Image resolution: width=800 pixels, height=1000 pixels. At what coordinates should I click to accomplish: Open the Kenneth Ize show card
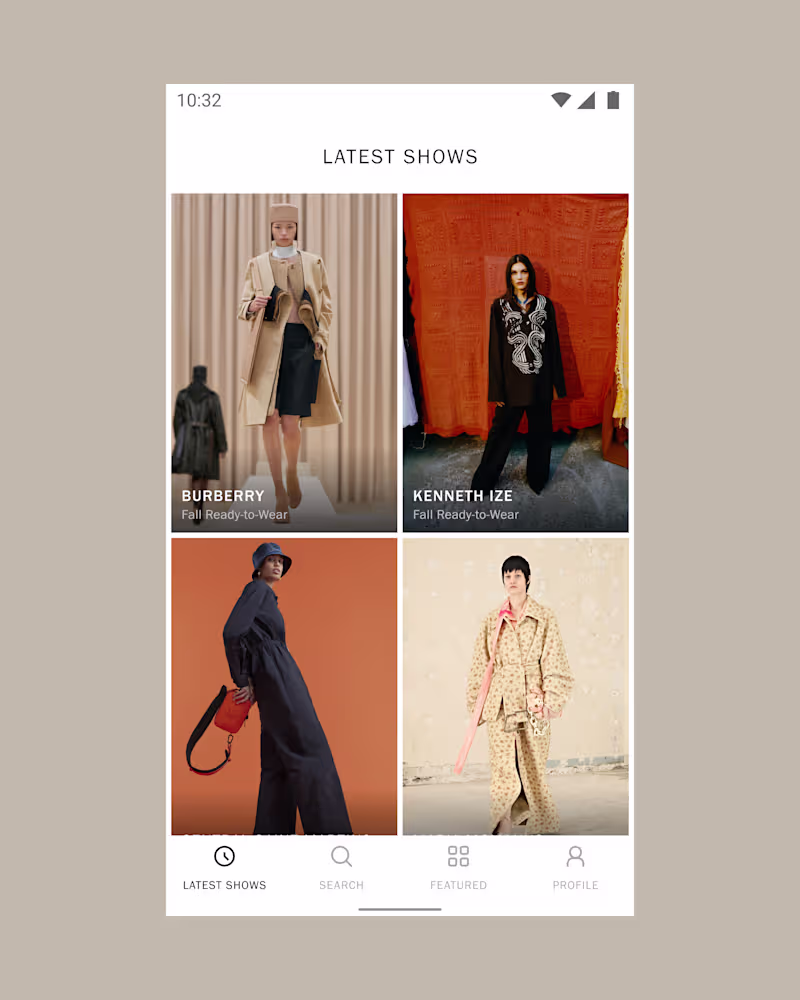(x=515, y=362)
